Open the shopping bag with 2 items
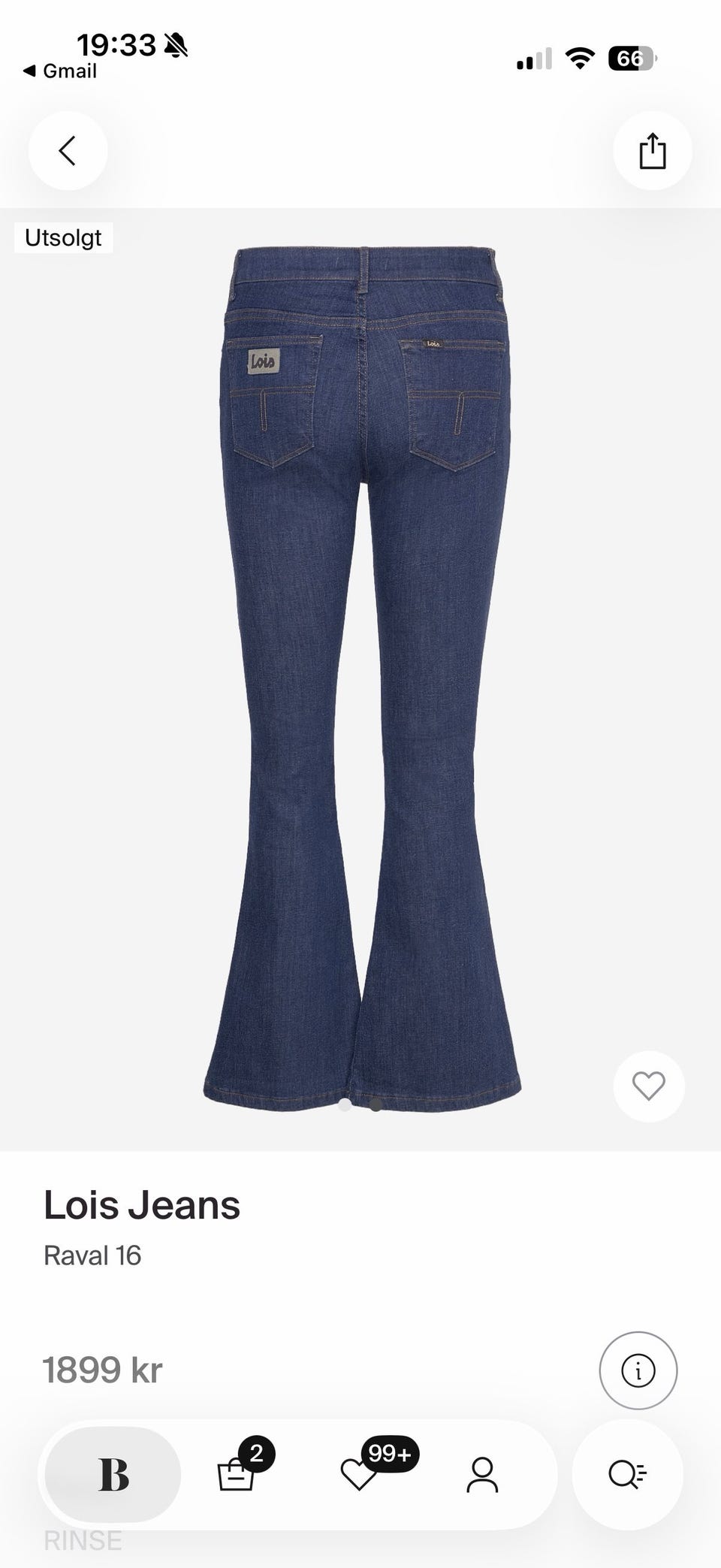Screen dimensions: 721x1568 pyautogui.click(x=239, y=1474)
